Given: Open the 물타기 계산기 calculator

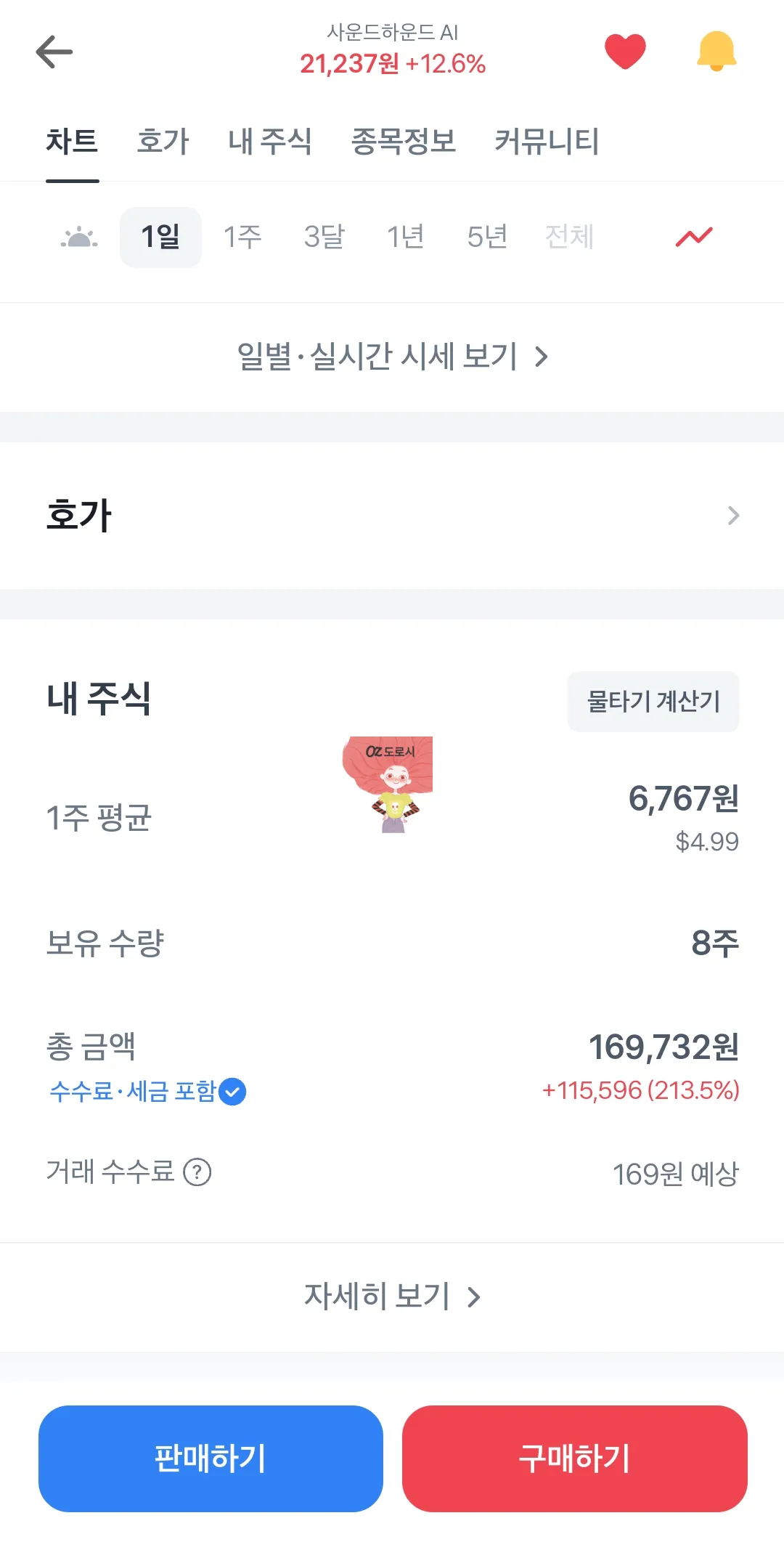Looking at the screenshot, I should tap(652, 701).
